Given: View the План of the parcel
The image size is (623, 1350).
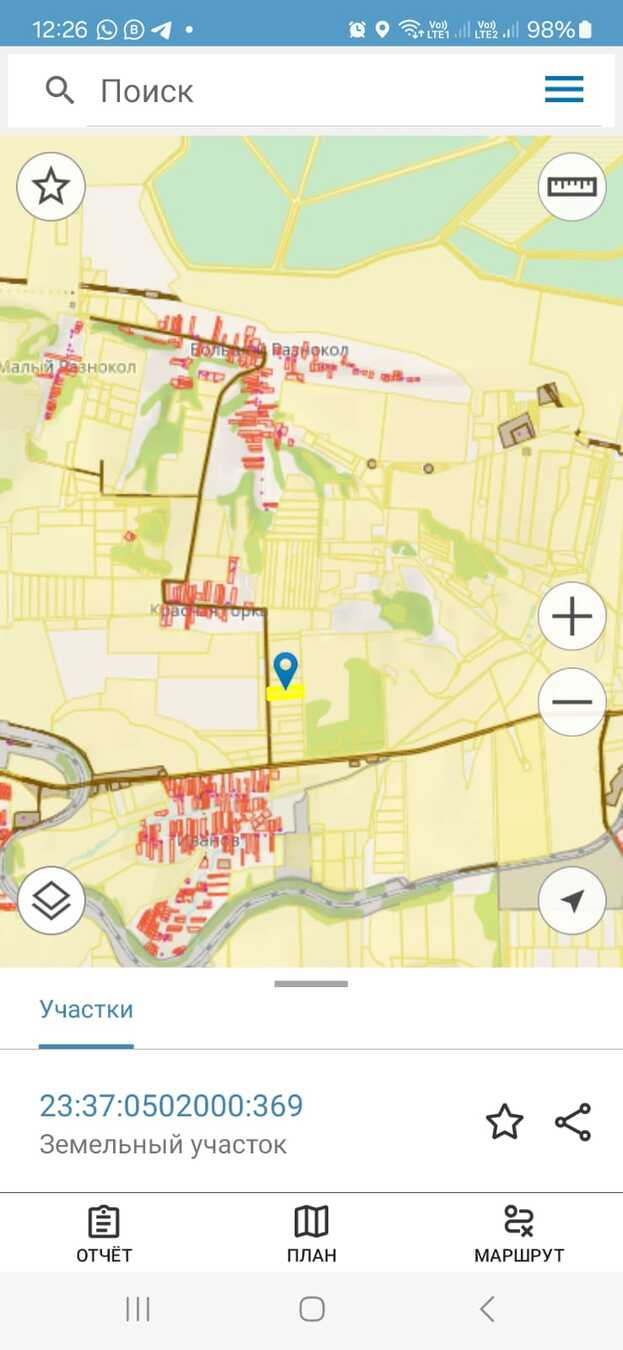Looking at the screenshot, I should pyautogui.click(x=311, y=1233).
